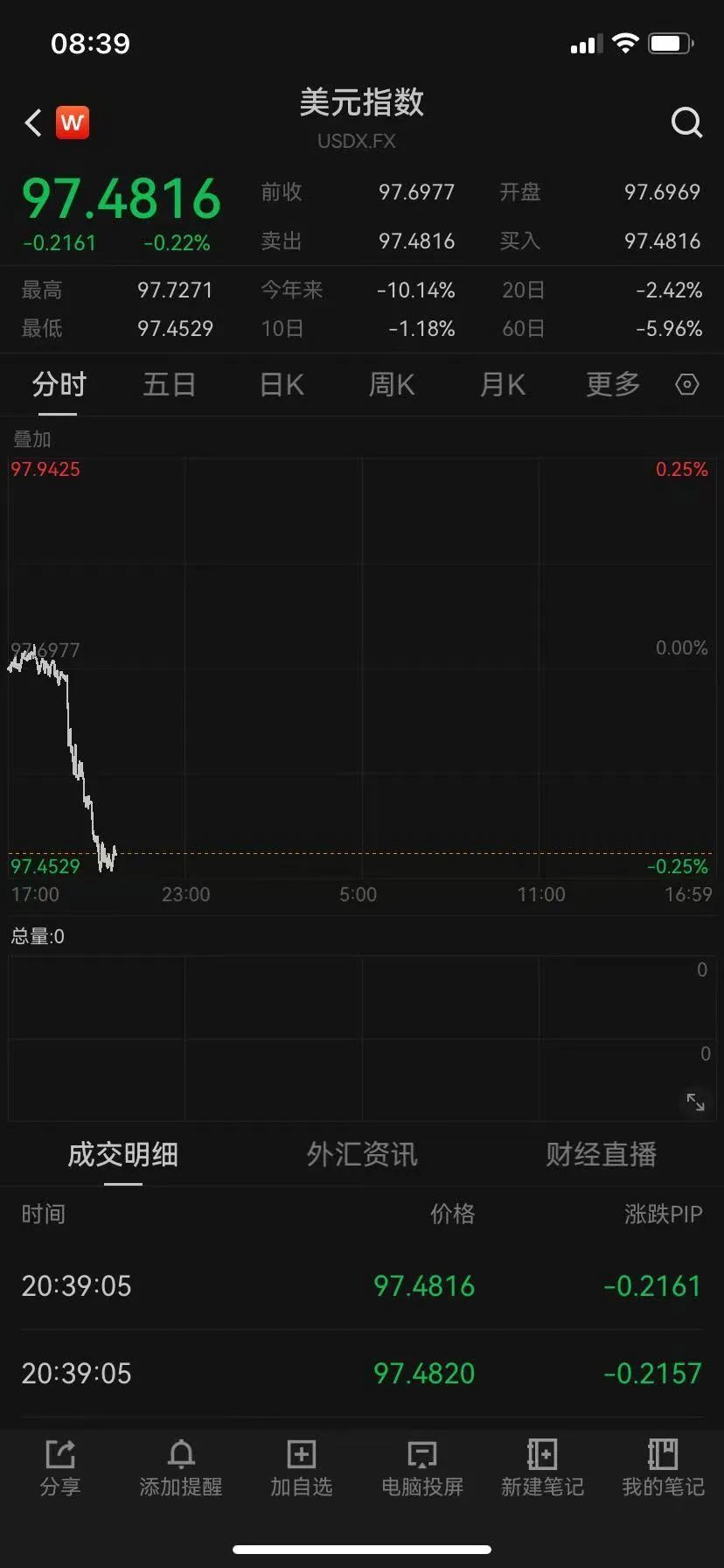The image size is (724, 1568).
Task: Open more chart types via 更多
Action: [612, 384]
